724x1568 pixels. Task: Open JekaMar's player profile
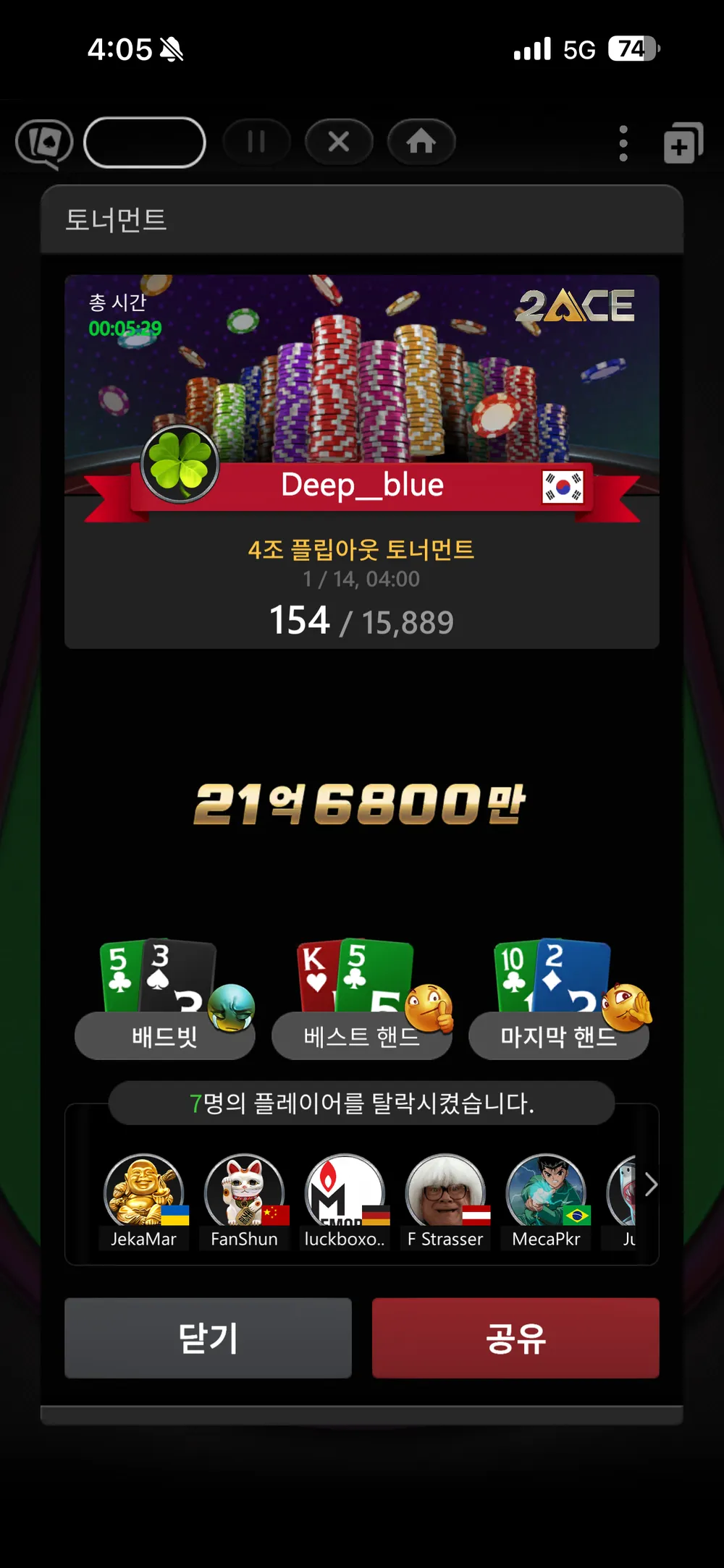pos(143,1201)
